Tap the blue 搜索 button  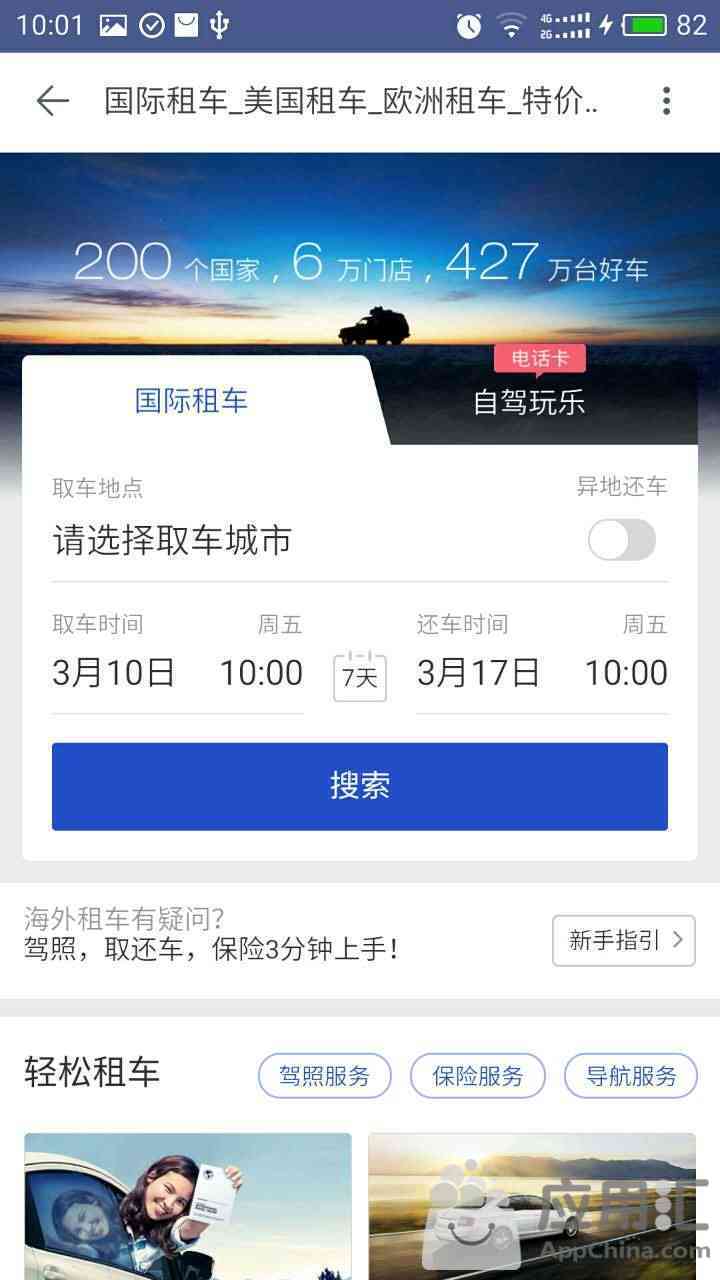point(360,786)
